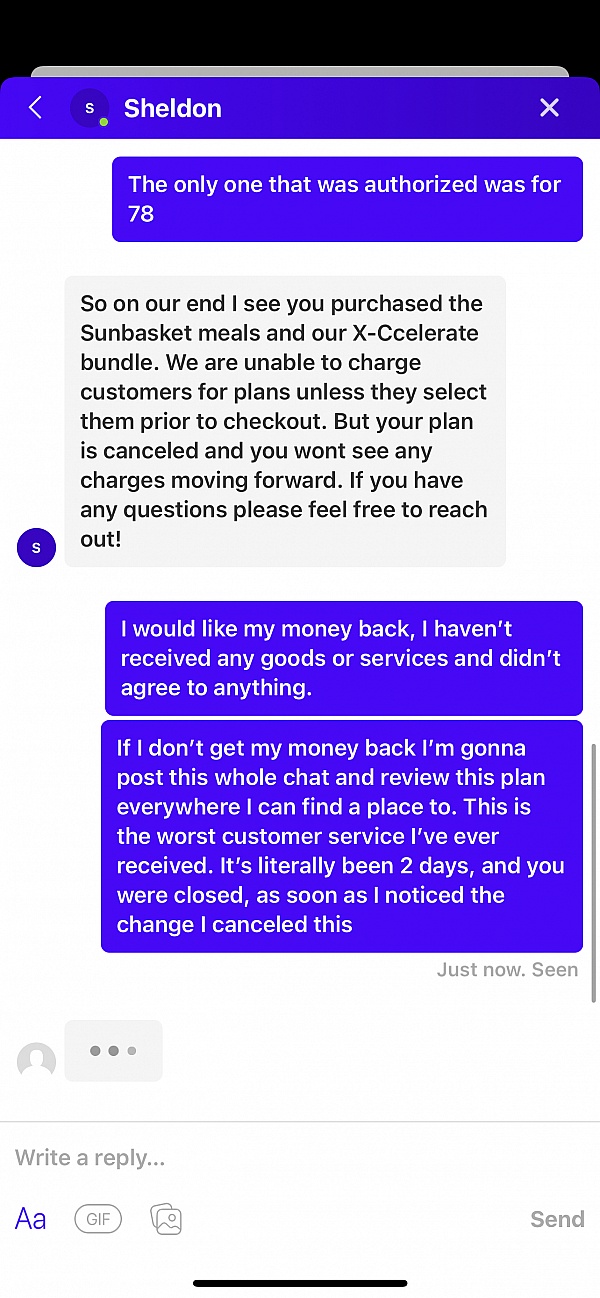The width and height of the screenshot is (600, 1298).
Task: Attach an image to the message
Action: 166,1219
